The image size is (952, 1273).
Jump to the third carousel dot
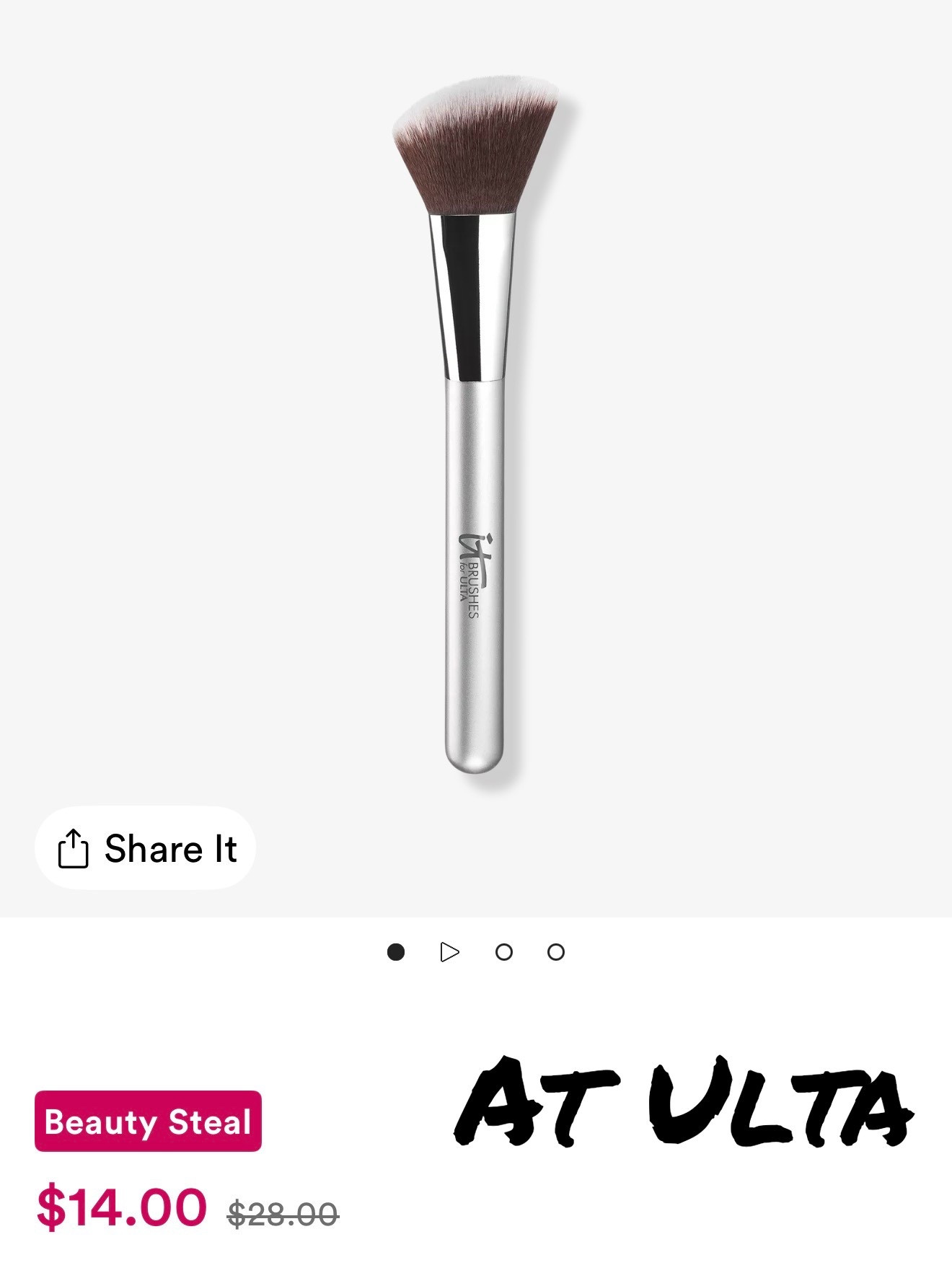click(x=506, y=952)
